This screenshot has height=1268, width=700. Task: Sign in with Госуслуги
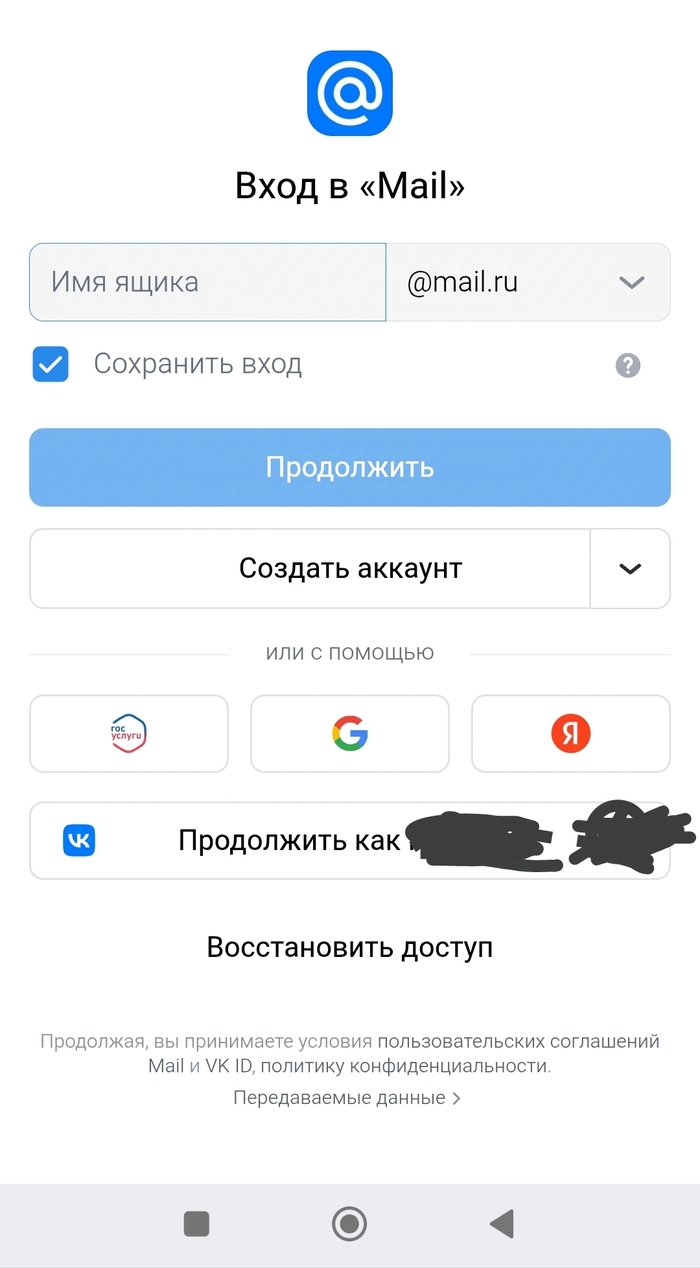(129, 734)
